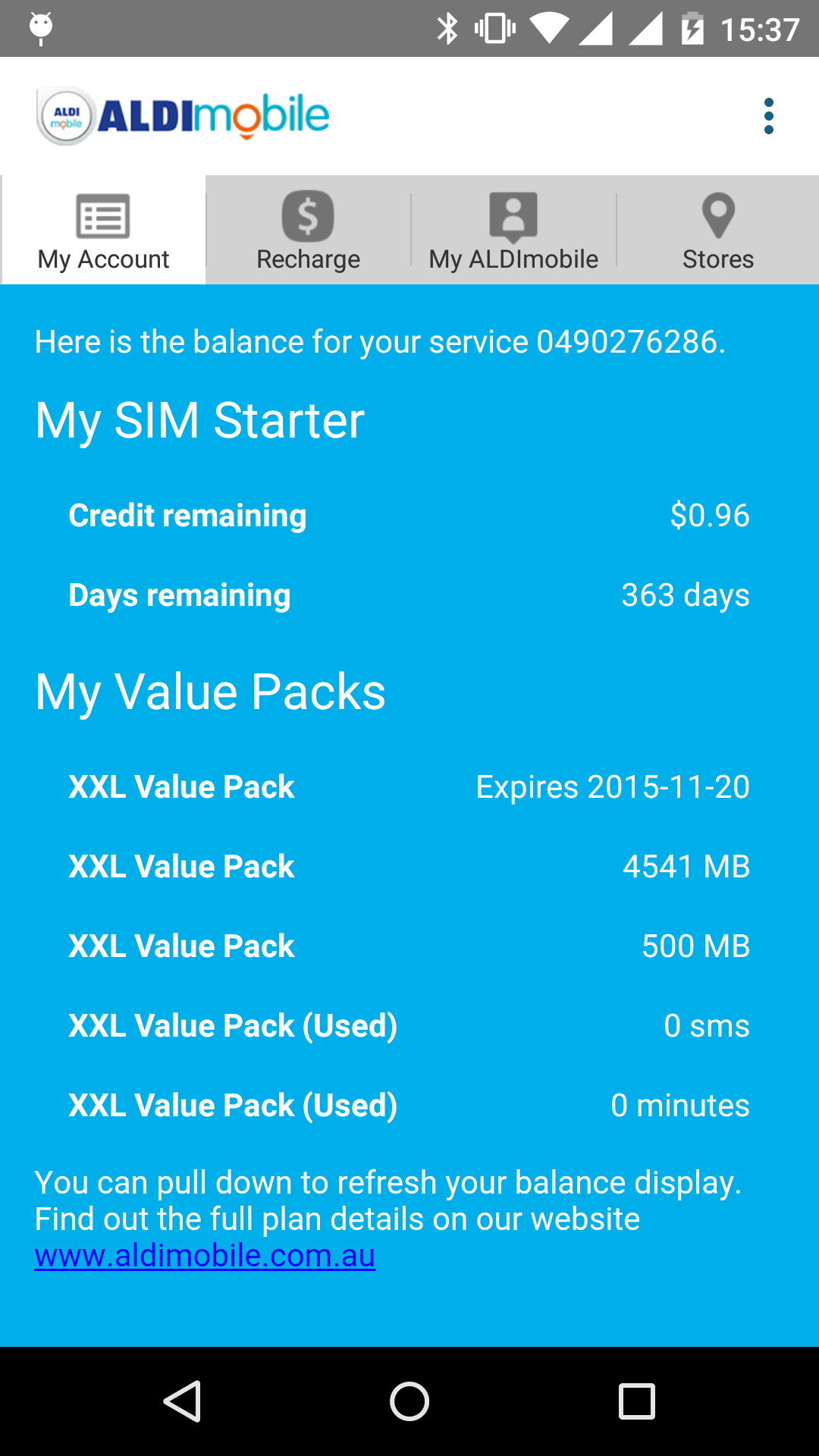The image size is (819, 1456).
Task: Switch to the Recharge tab
Action: coord(308,231)
